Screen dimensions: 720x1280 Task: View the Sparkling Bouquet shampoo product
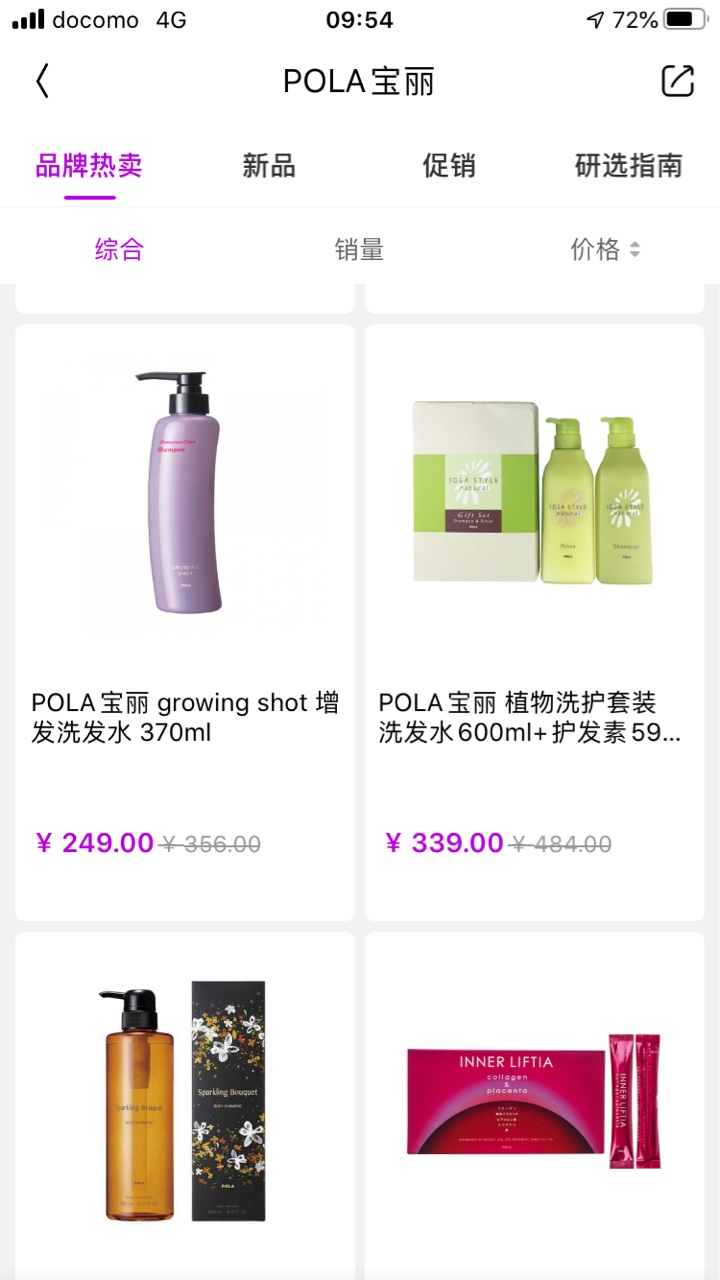coord(185,1100)
